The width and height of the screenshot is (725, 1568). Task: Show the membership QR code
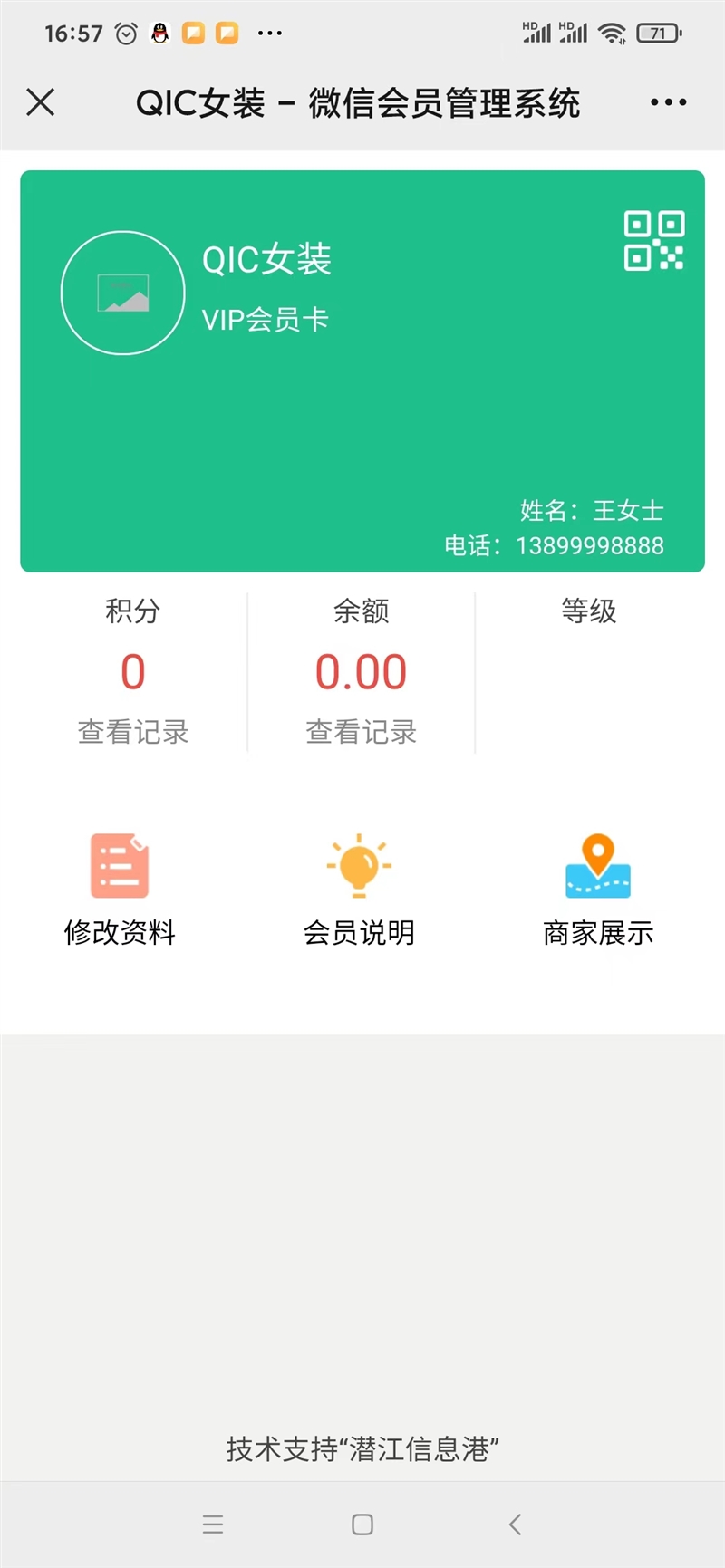point(653,241)
